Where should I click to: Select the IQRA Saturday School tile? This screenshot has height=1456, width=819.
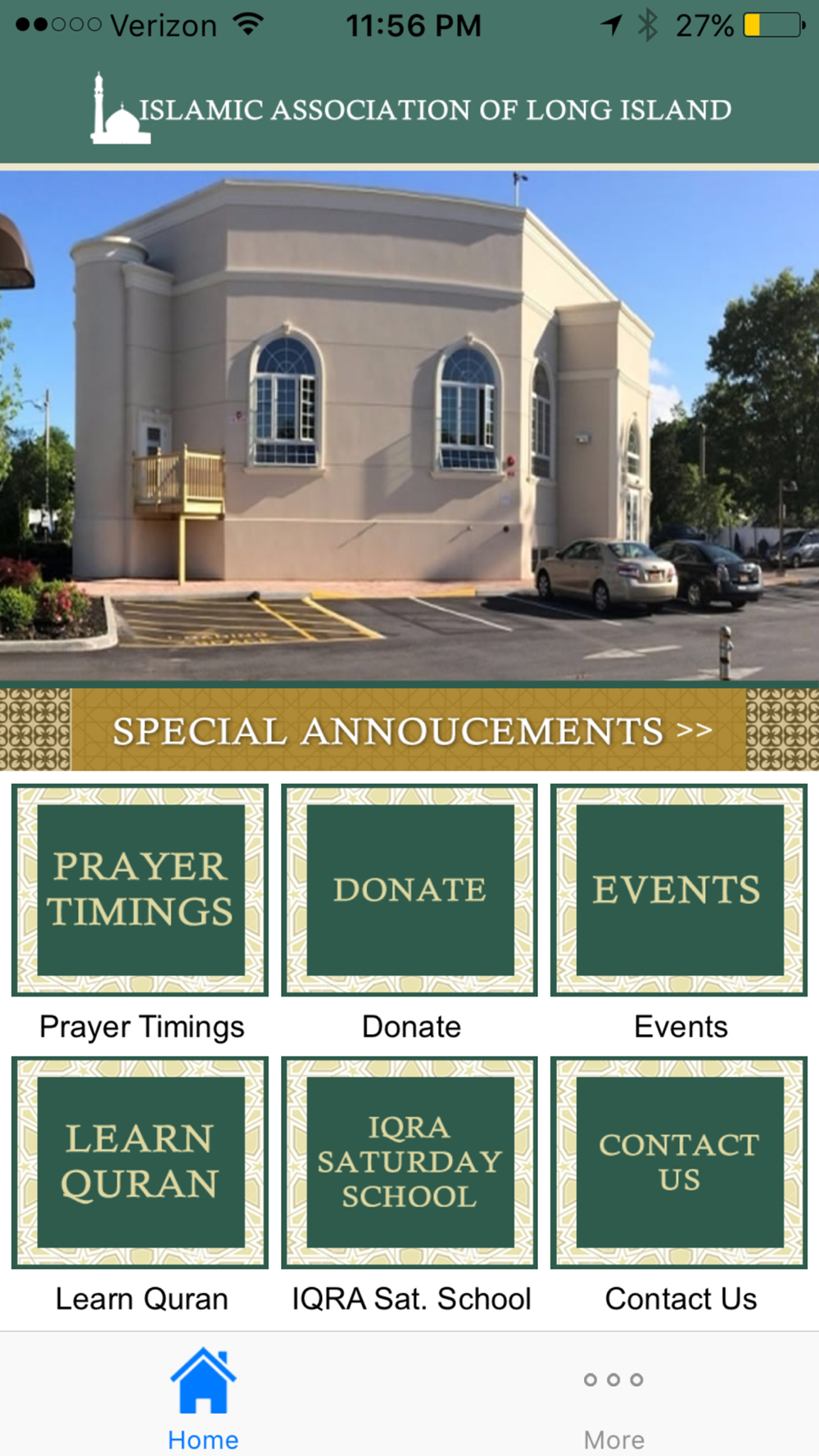(x=409, y=1162)
